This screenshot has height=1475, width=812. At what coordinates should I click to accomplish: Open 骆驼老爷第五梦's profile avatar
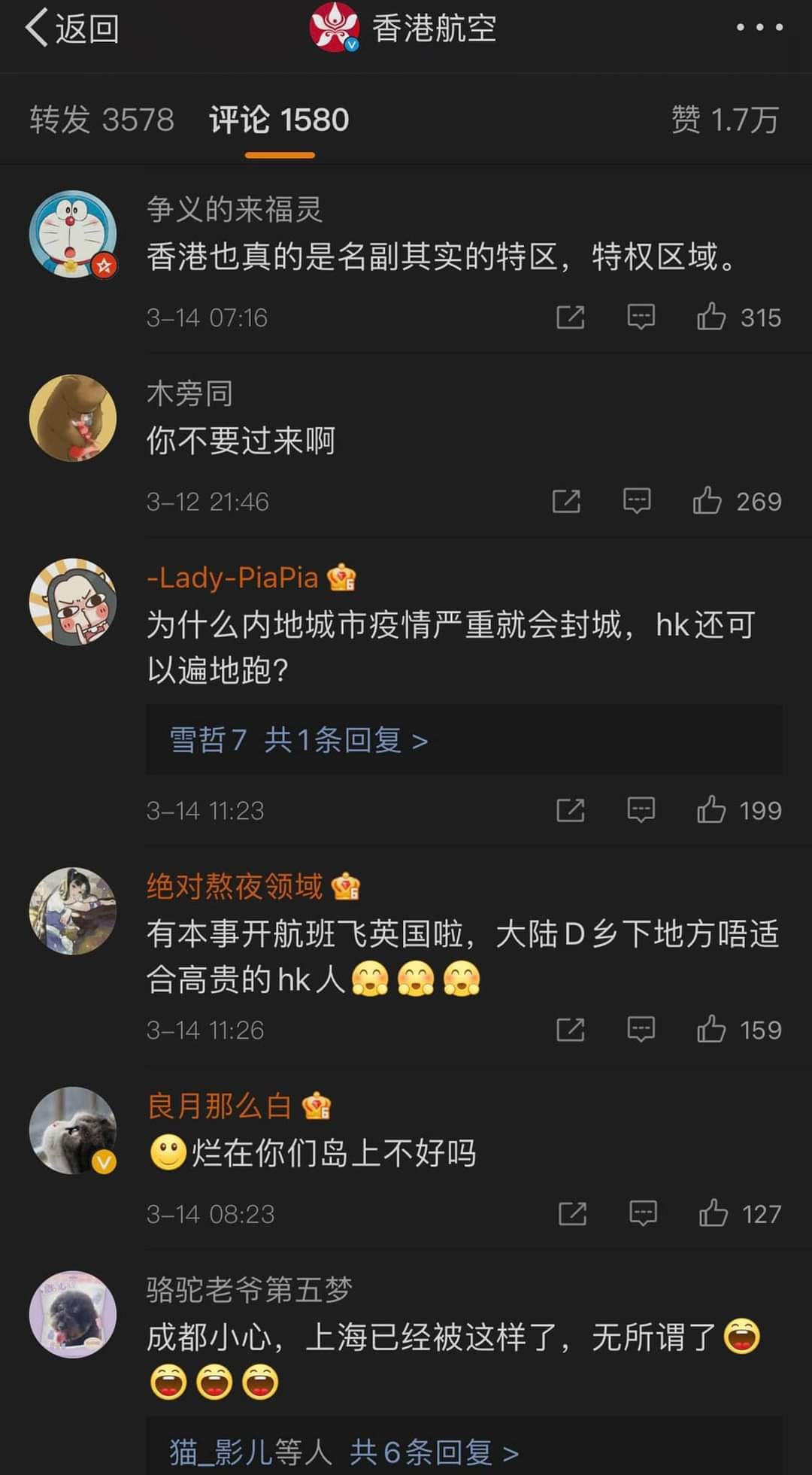coord(73,1314)
